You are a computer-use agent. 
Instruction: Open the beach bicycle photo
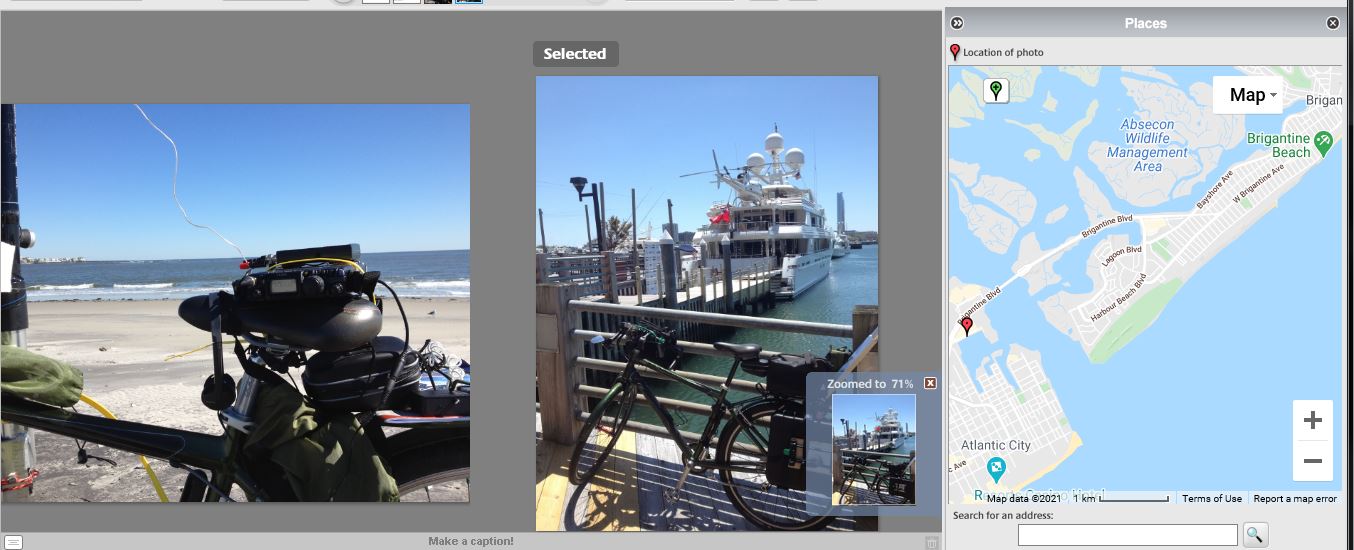coord(234,303)
